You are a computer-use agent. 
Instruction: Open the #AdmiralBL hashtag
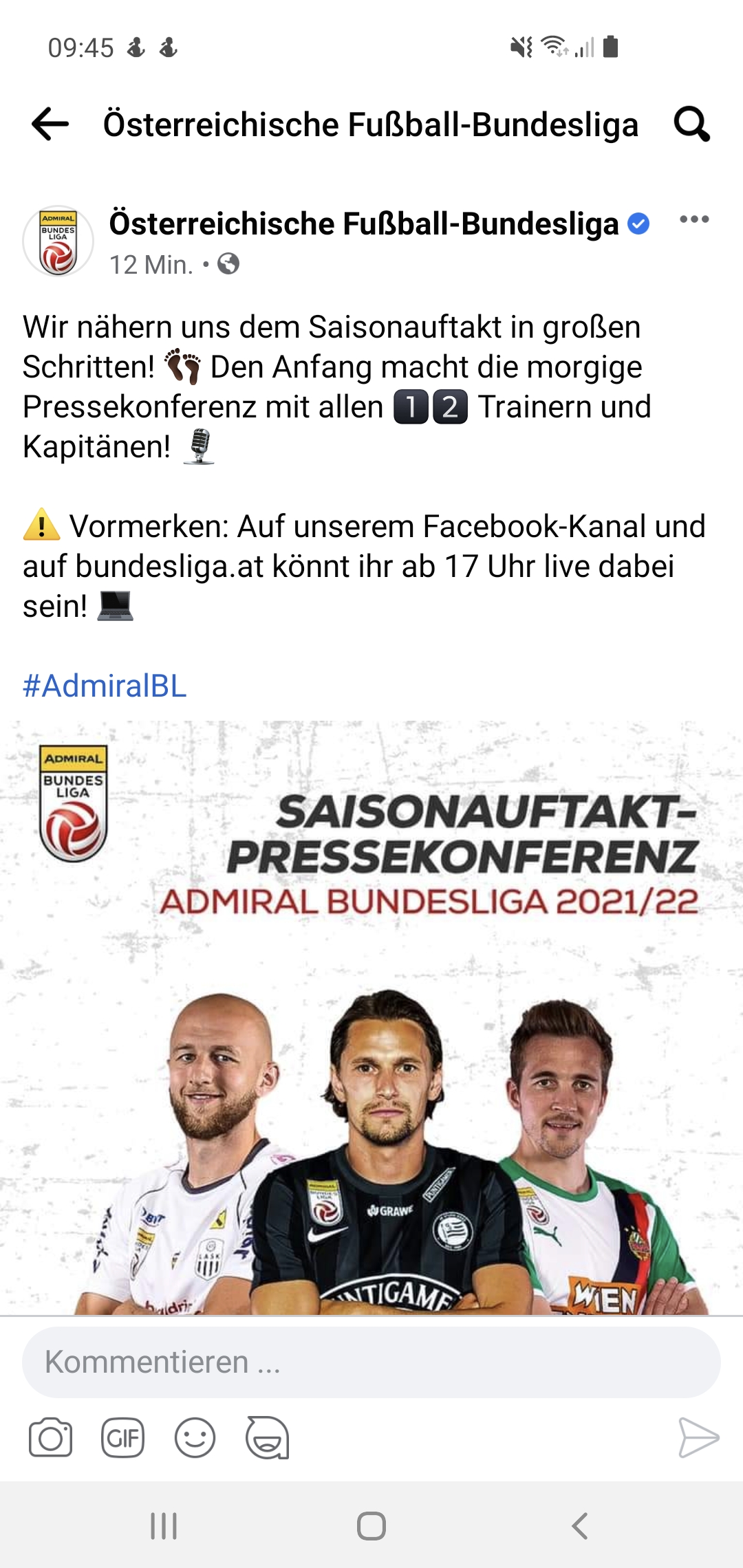(105, 686)
